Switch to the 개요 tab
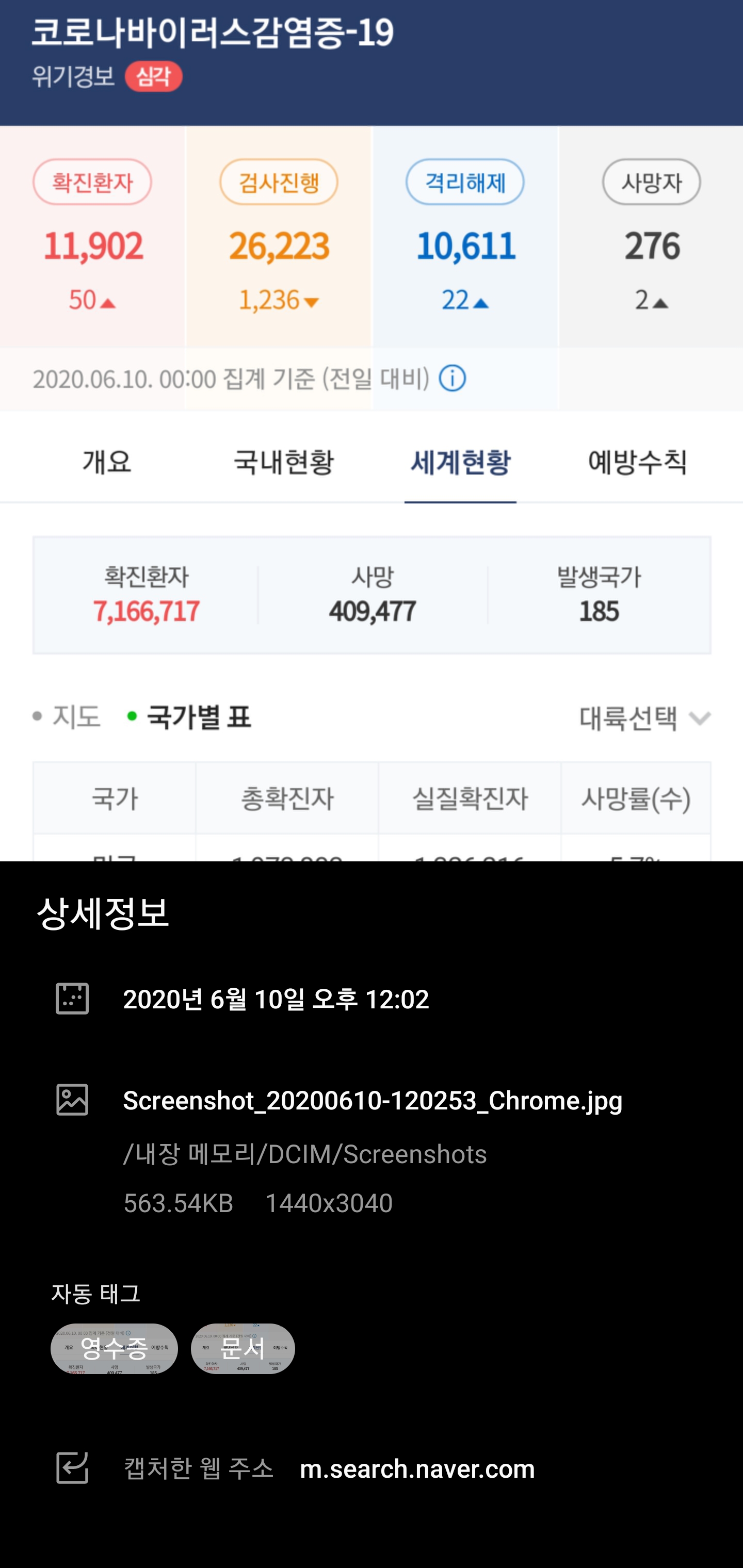Viewport: 743px width, 1568px height. (107, 462)
